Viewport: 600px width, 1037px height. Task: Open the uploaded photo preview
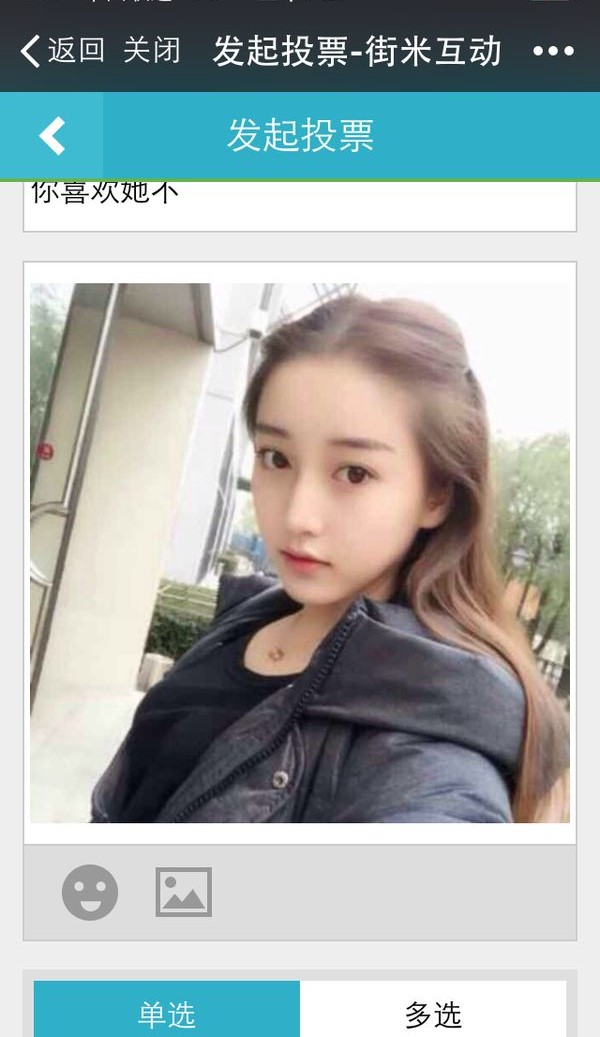tap(300, 552)
